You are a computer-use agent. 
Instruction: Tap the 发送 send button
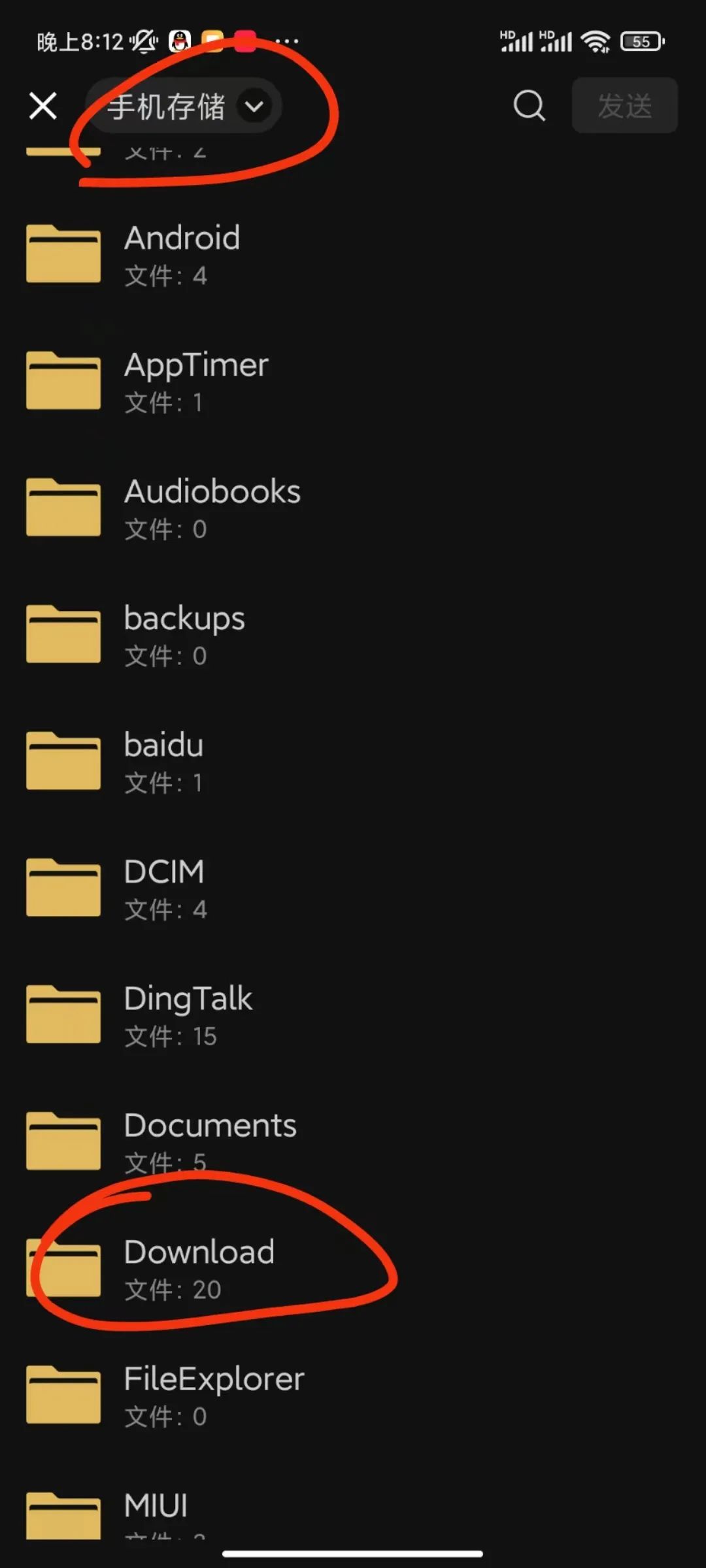tap(624, 106)
